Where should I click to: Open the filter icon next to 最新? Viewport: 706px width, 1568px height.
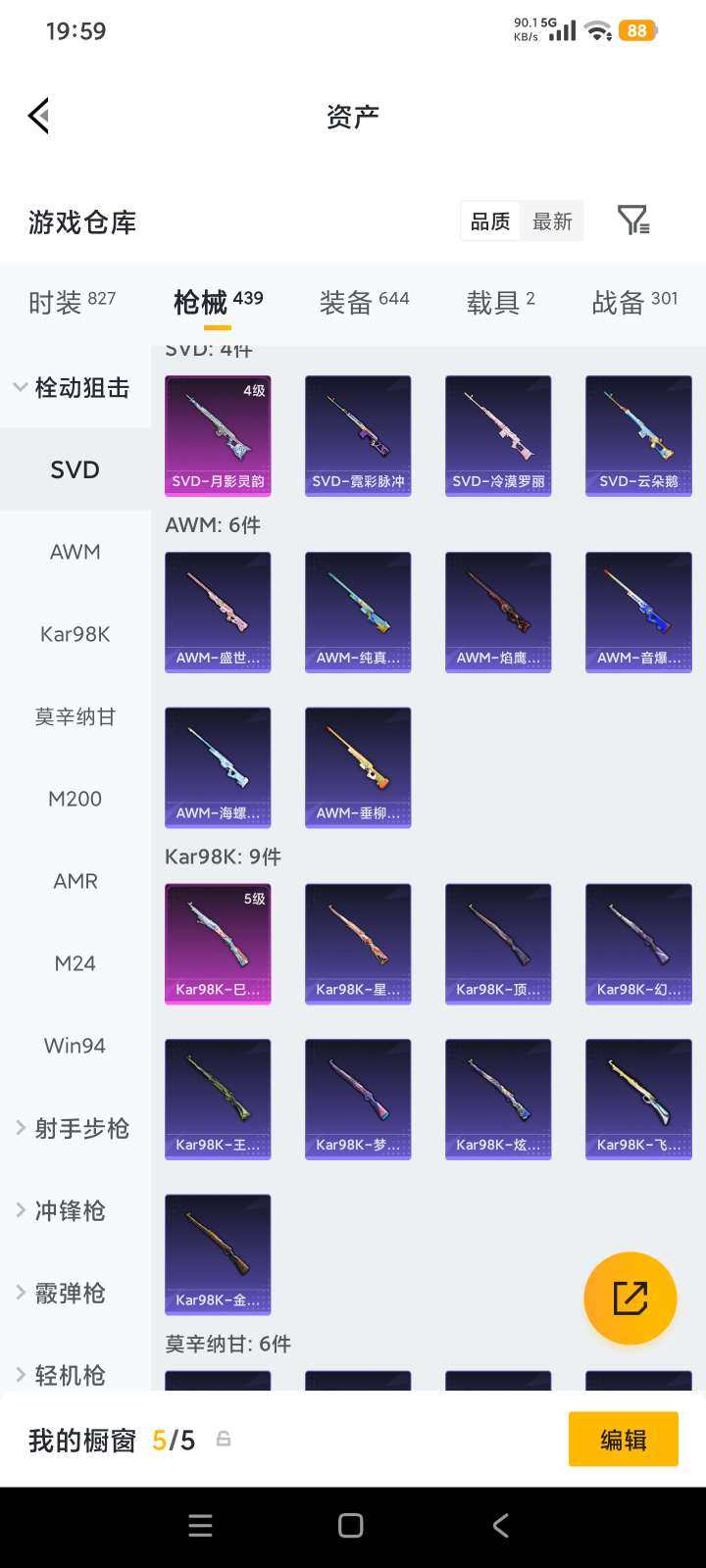point(633,220)
